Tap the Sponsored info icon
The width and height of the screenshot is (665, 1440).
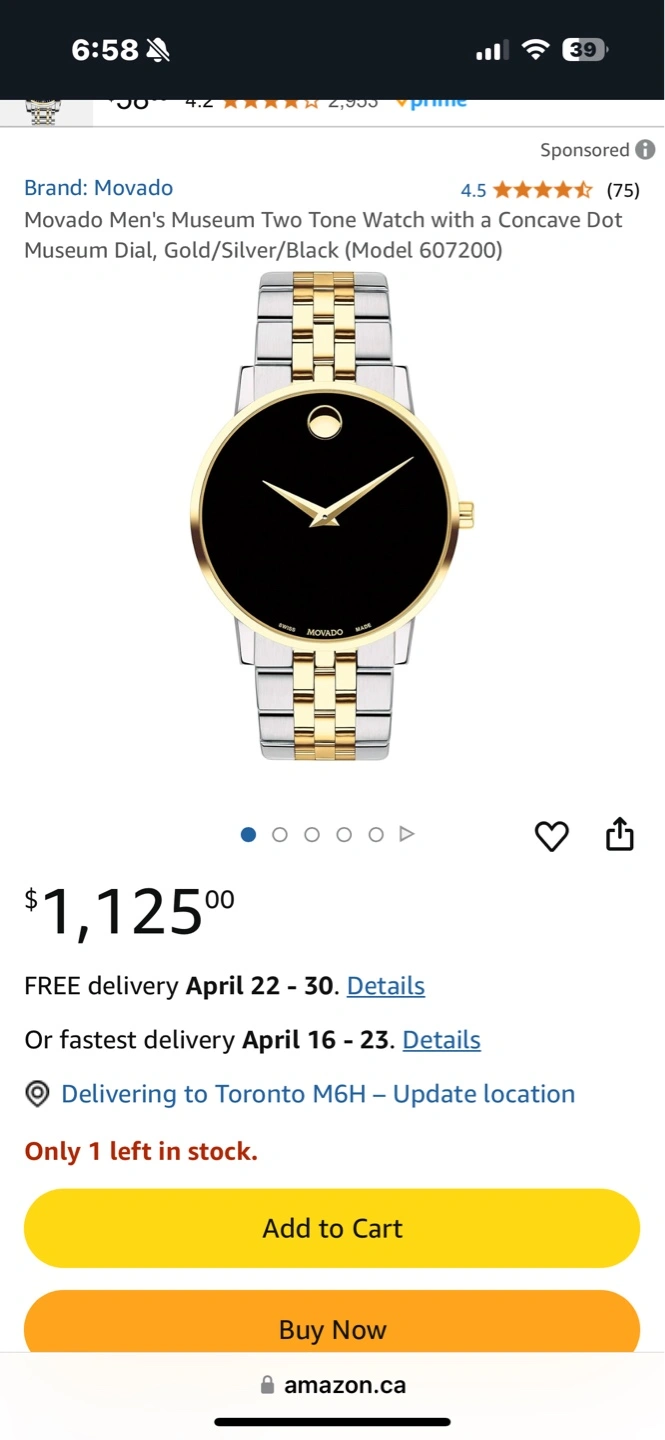(x=646, y=150)
